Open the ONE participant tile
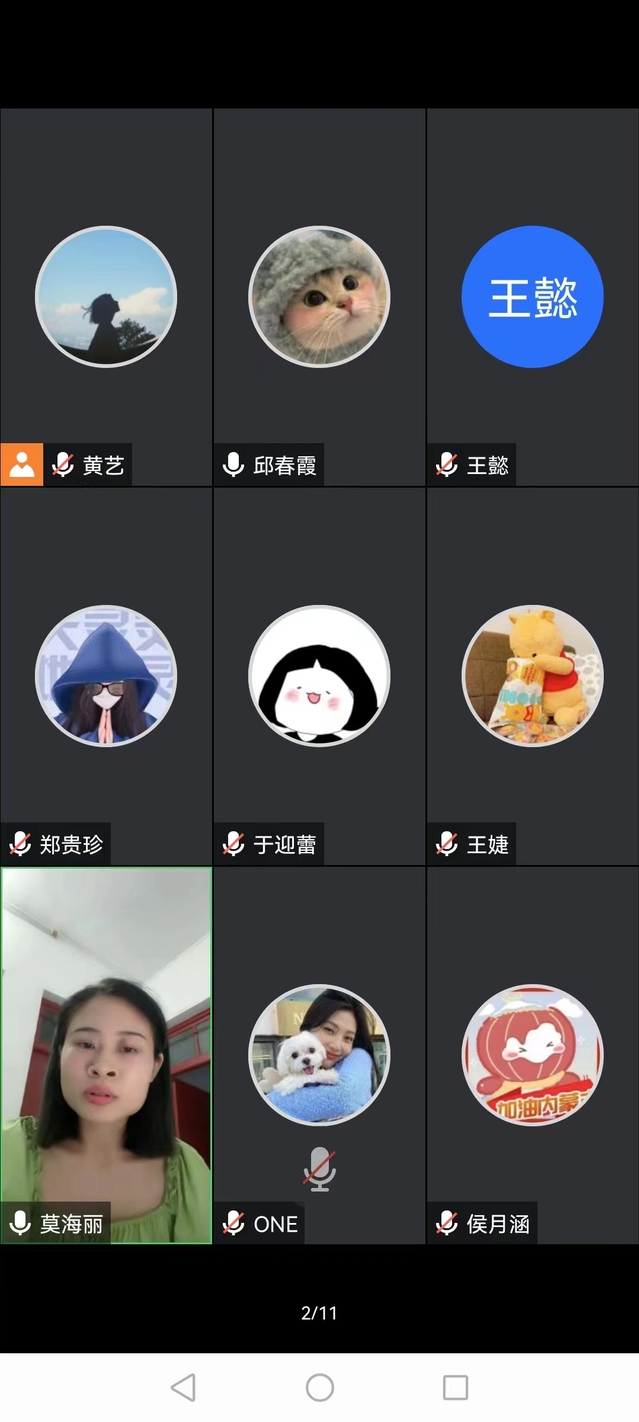The width and height of the screenshot is (639, 1422). 319,1055
